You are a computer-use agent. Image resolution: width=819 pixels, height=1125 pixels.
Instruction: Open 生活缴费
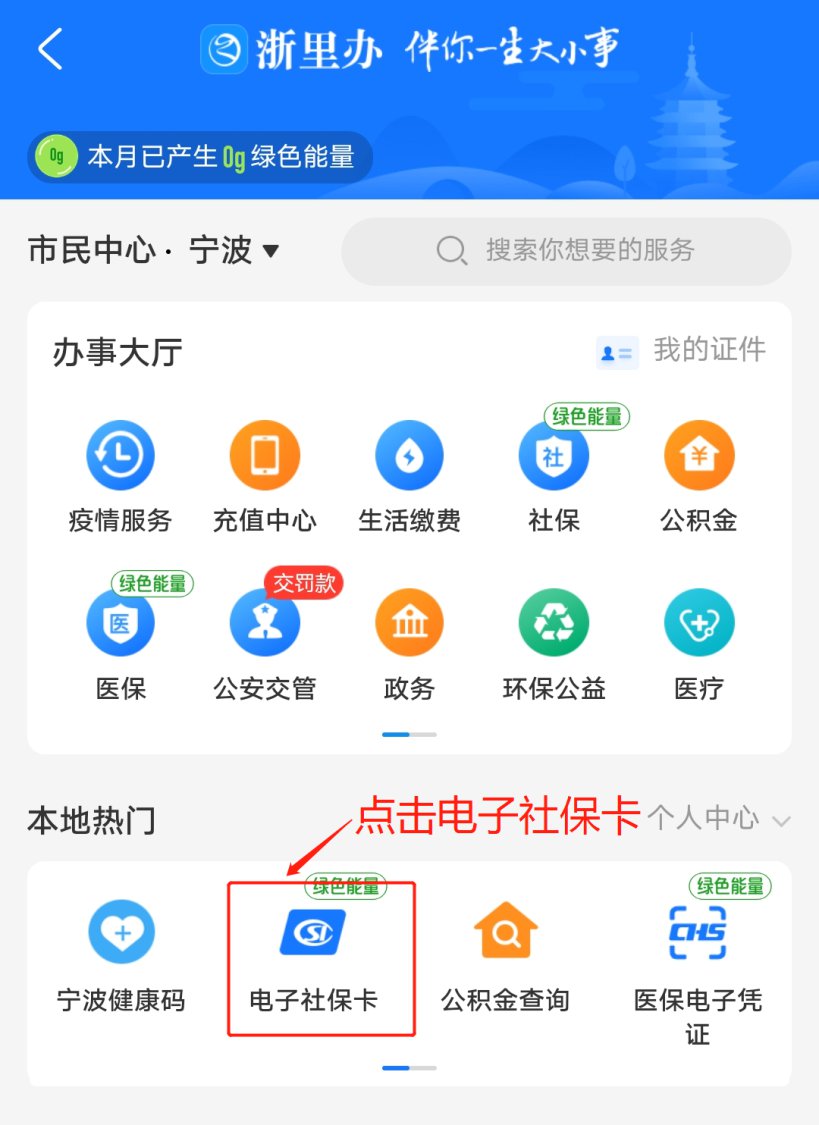409,476
